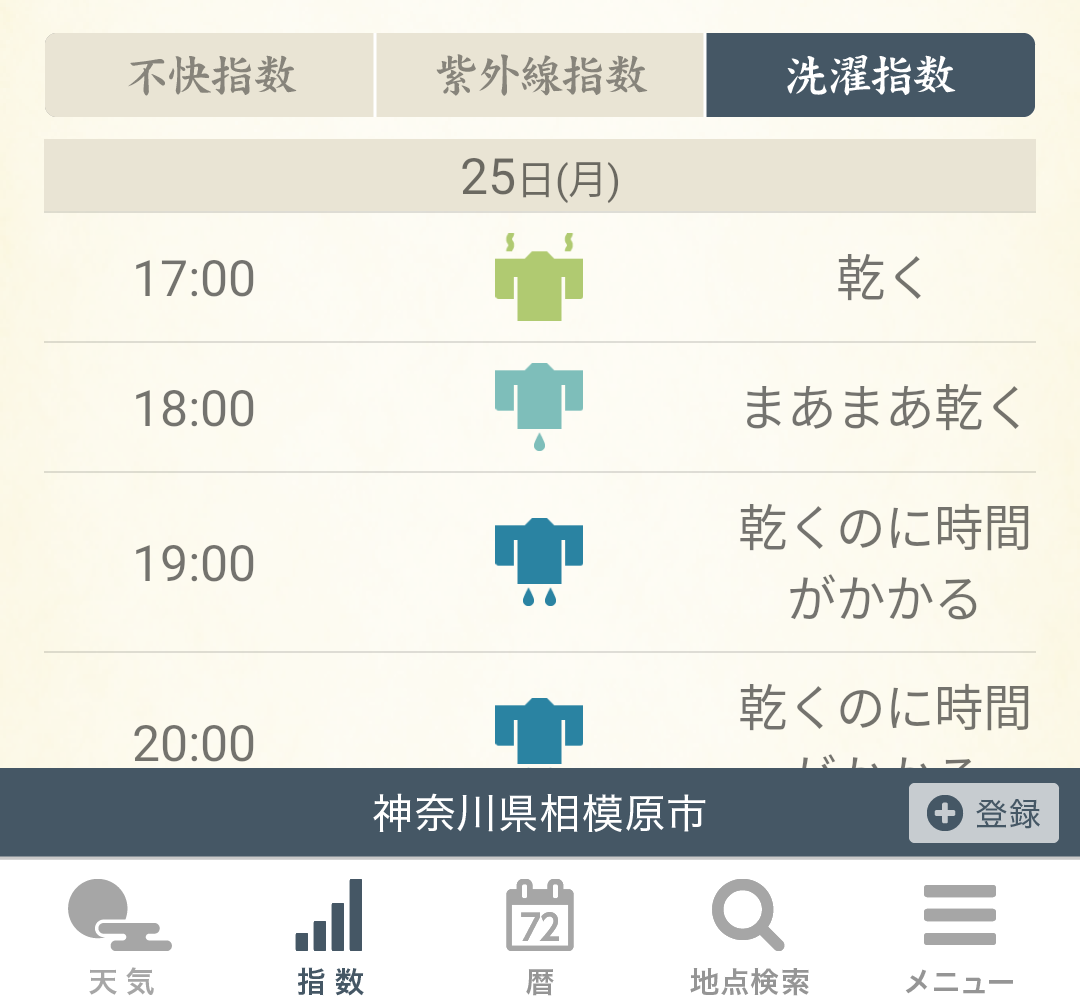Open the 天気 tab in bottom navigation
The image size is (1080, 1008).
pyautogui.click(x=121, y=935)
